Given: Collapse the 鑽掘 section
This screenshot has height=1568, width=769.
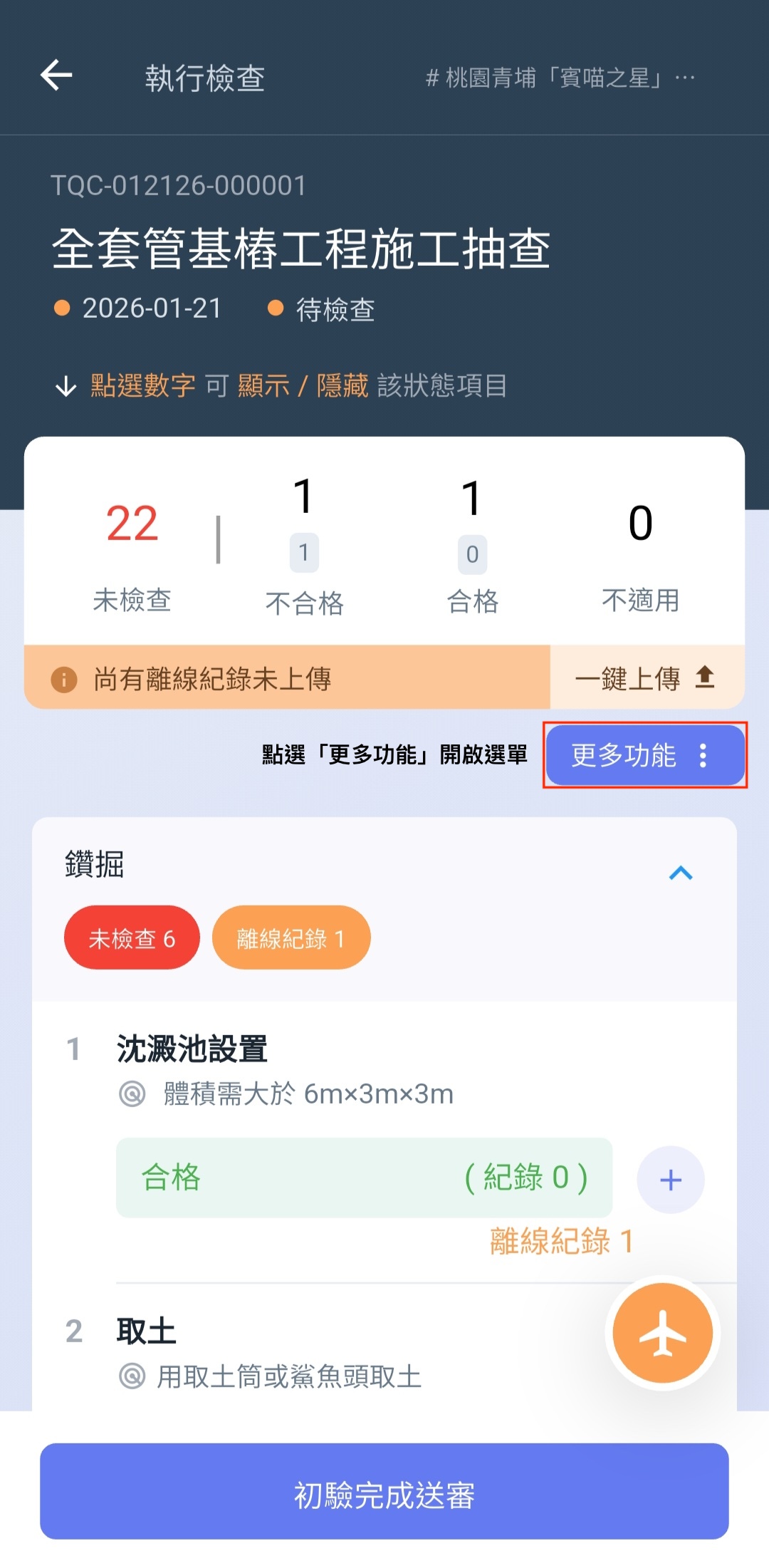Looking at the screenshot, I should point(681,873).
